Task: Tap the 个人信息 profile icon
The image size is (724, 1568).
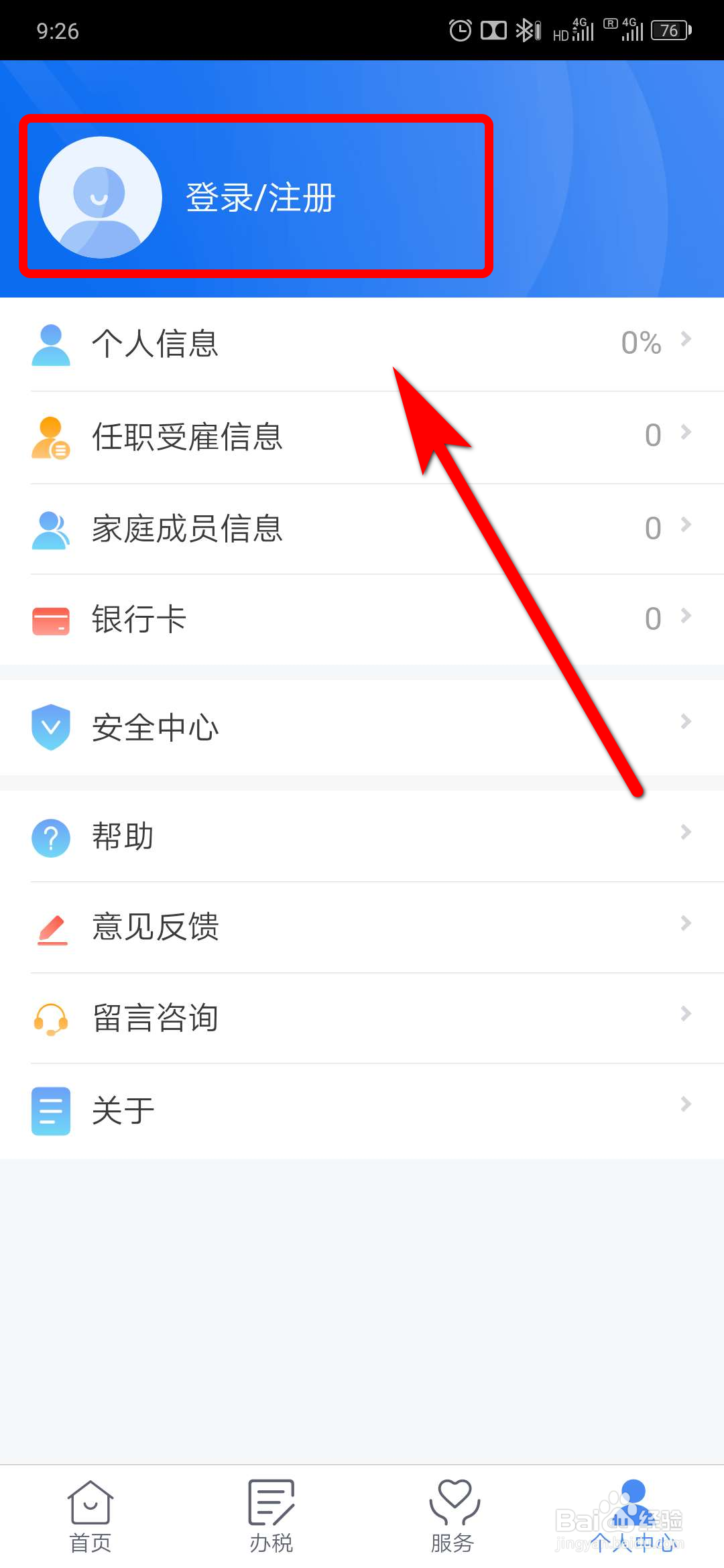Action: (50, 344)
